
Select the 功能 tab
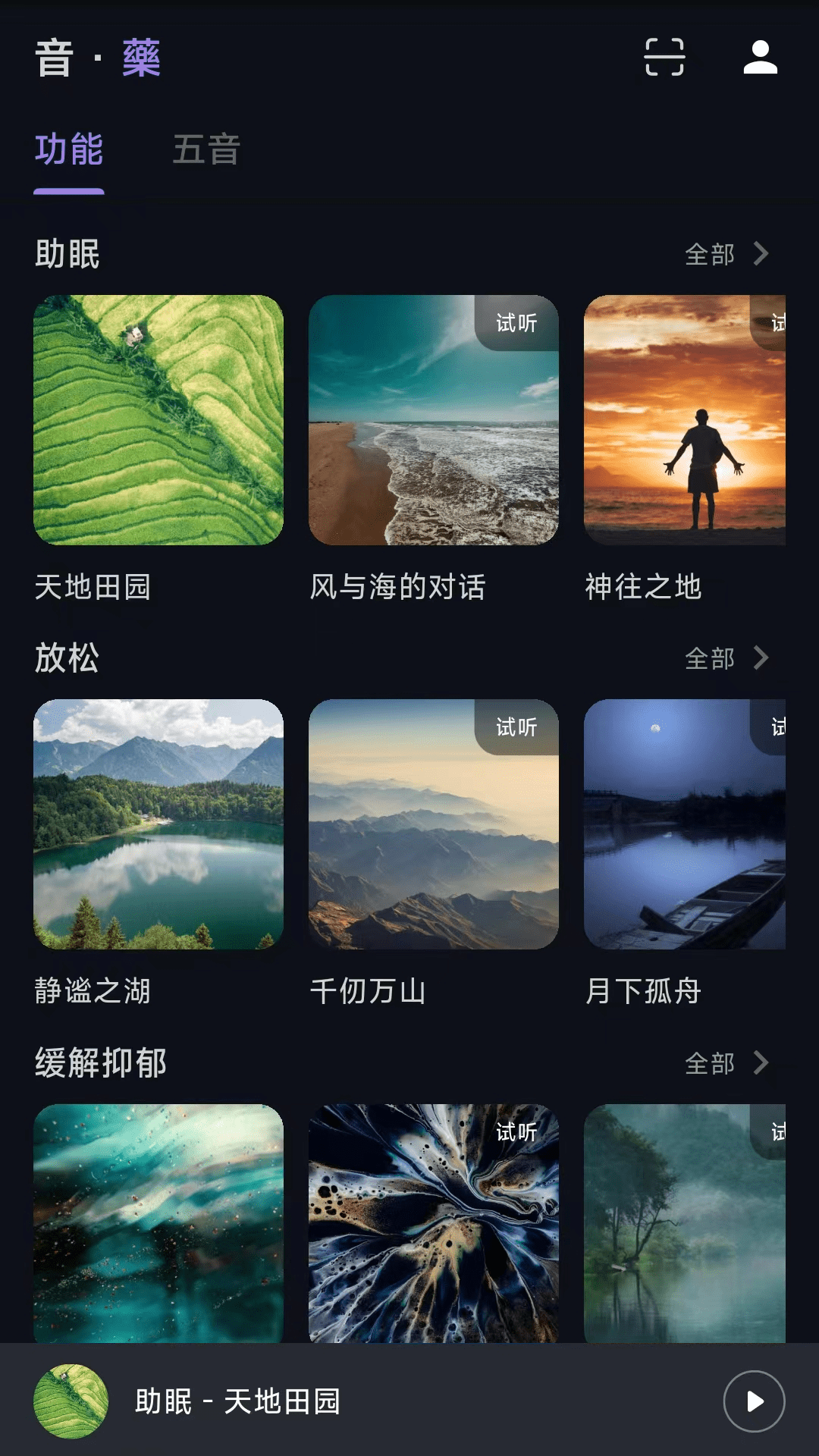tap(69, 151)
